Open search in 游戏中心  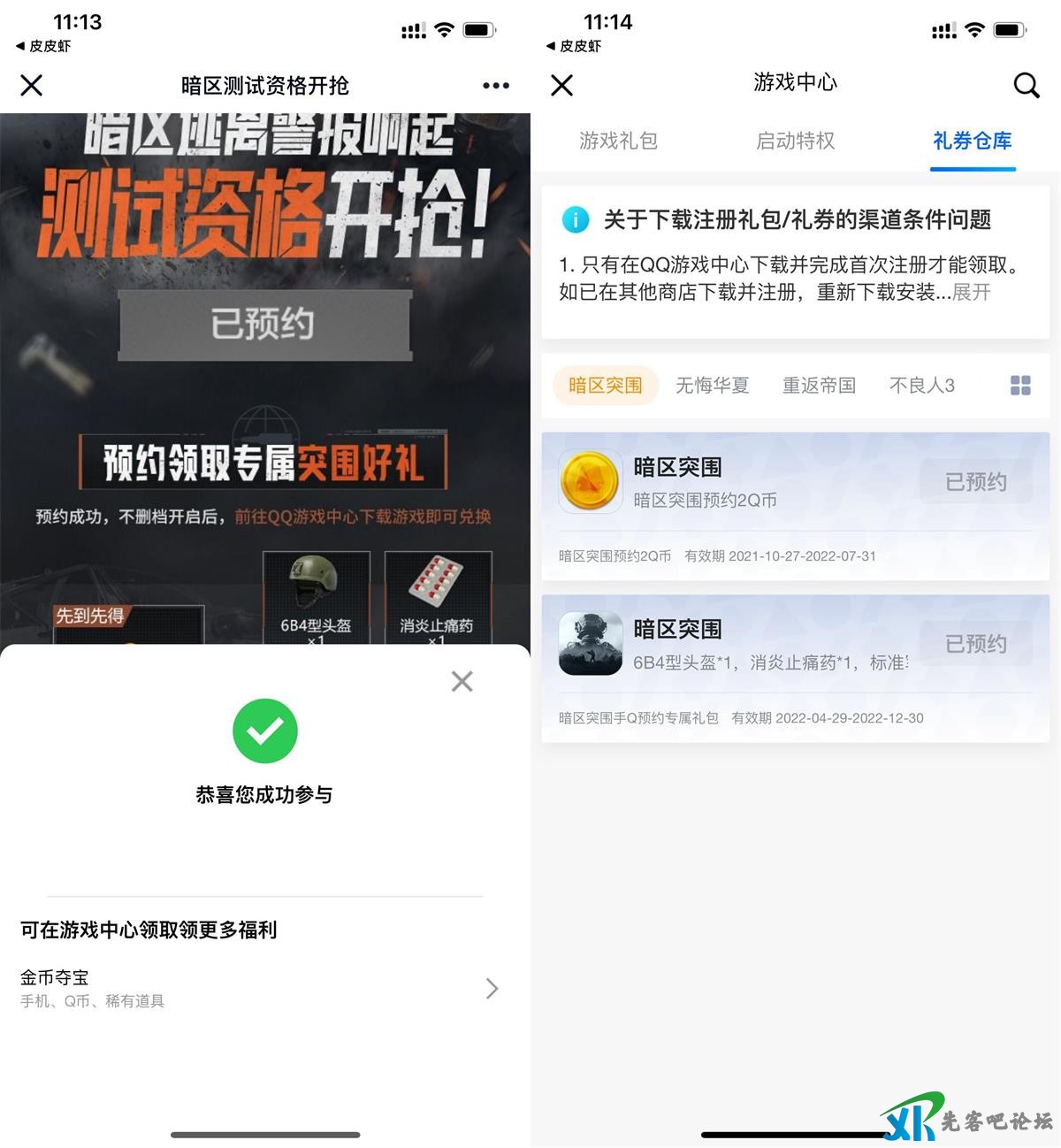click(x=1026, y=85)
